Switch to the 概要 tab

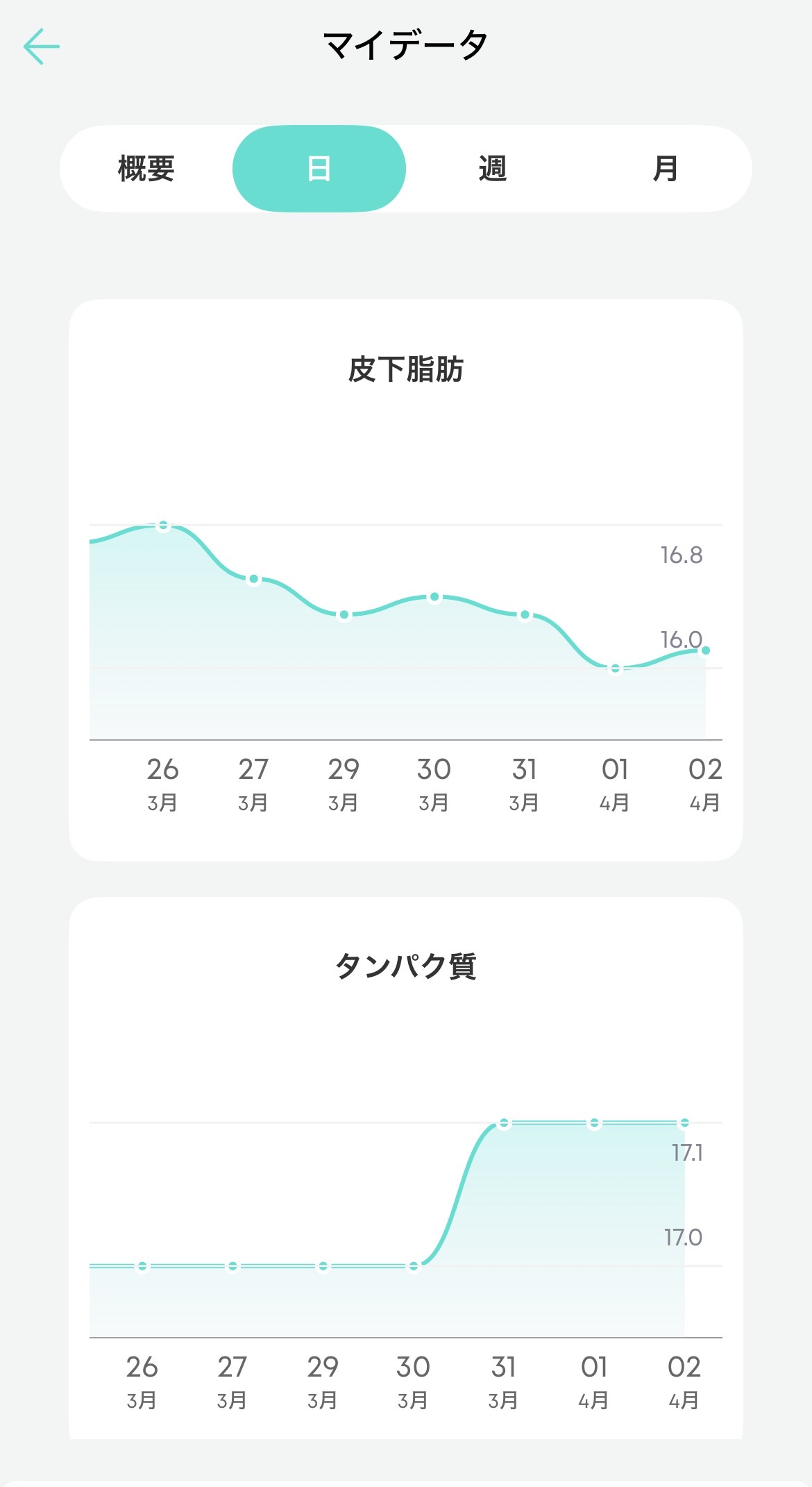click(146, 169)
